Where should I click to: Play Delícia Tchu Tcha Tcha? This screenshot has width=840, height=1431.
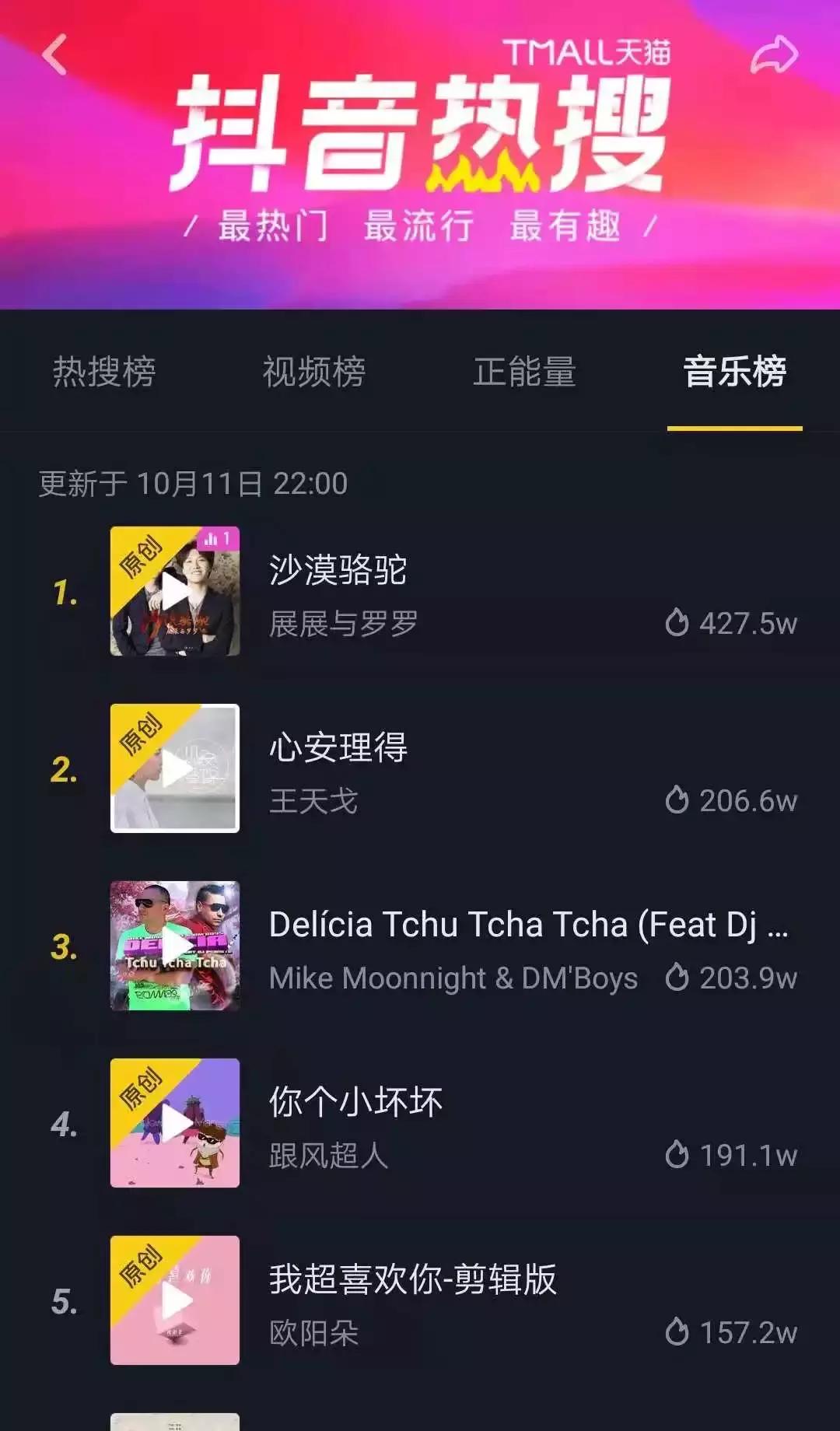pos(175,947)
